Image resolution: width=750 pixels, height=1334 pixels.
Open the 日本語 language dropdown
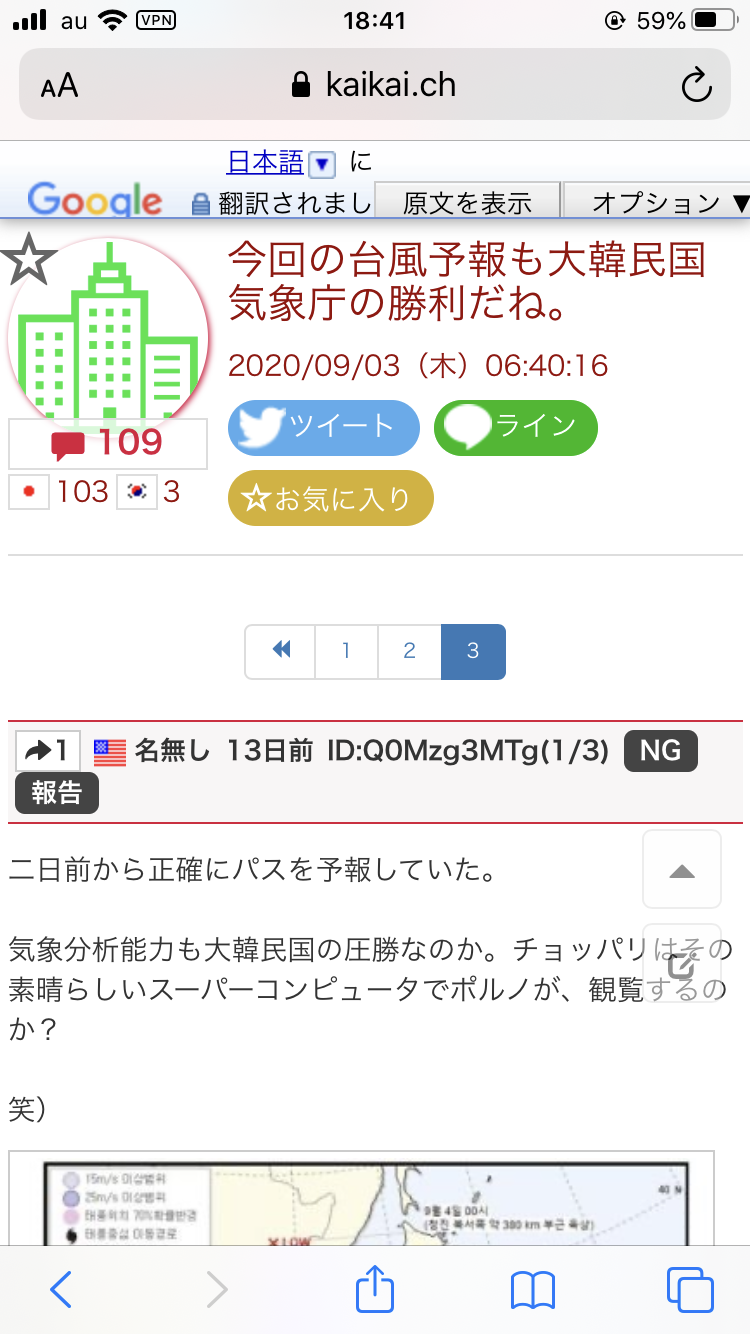coord(321,163)
